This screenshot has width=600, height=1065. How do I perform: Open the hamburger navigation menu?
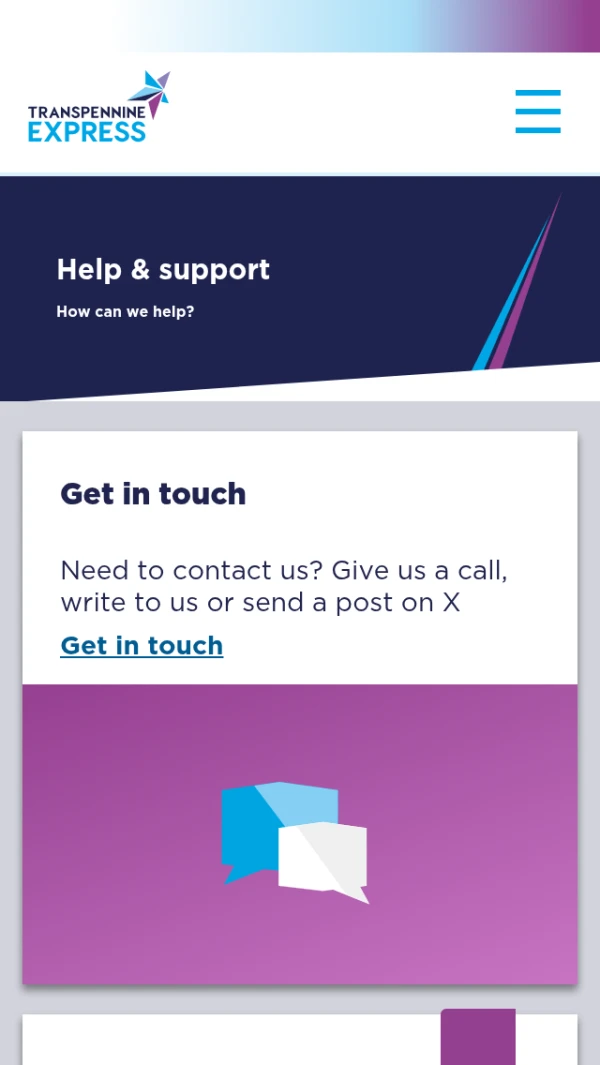(x=538, y=111)
